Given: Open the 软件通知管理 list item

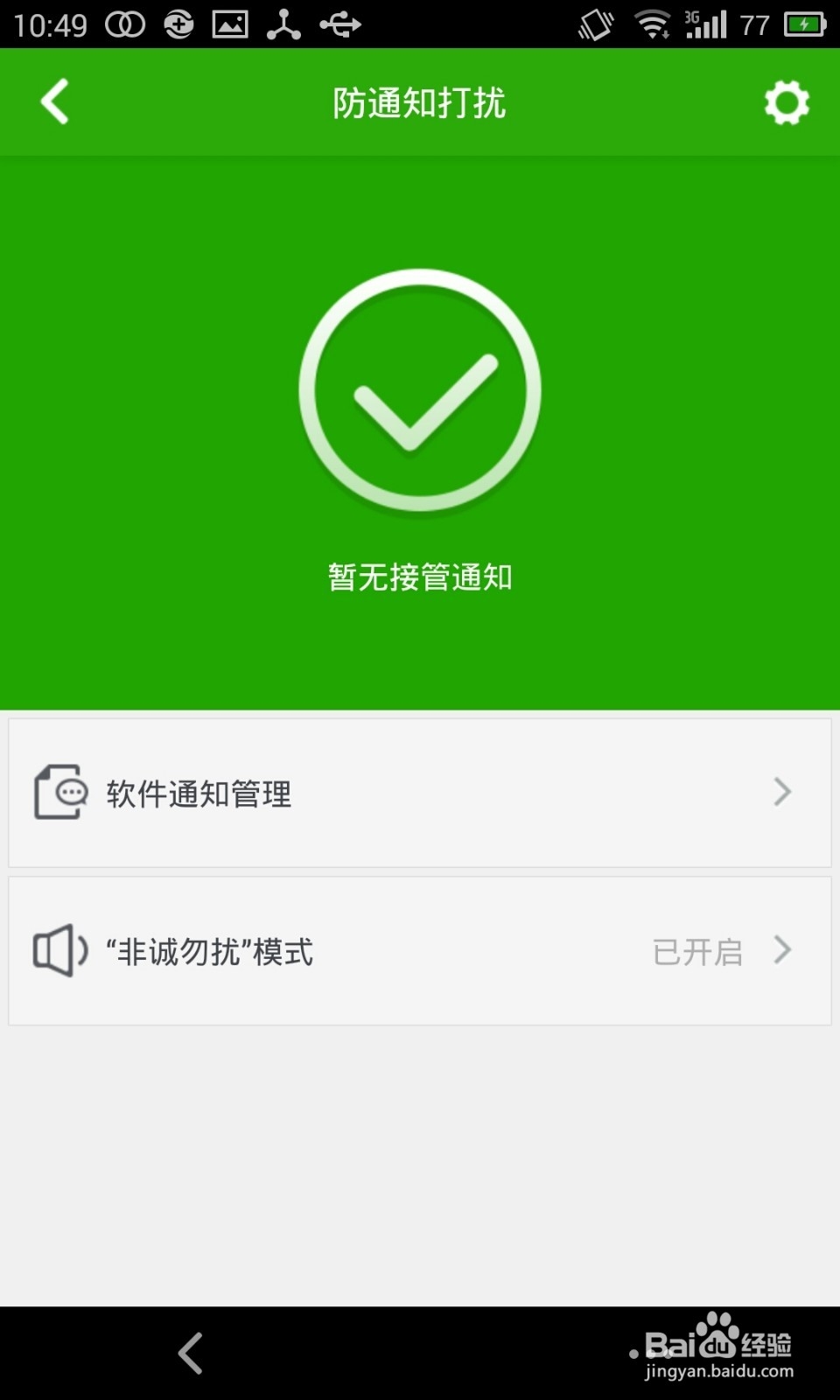Looking at the screenshot, I should 198,793.
